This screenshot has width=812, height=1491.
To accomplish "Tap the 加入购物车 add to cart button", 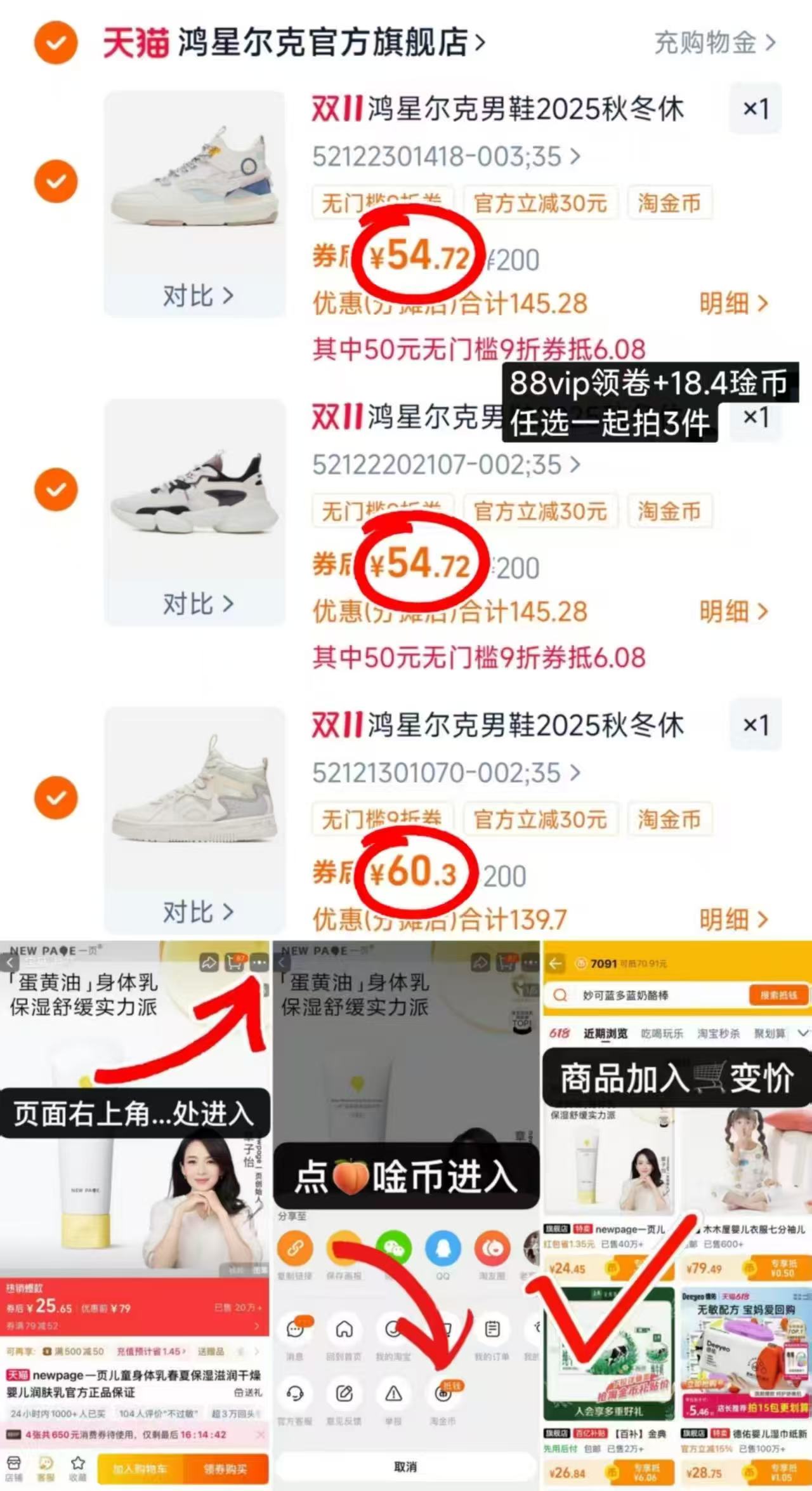I will [x=141, y=1468].
